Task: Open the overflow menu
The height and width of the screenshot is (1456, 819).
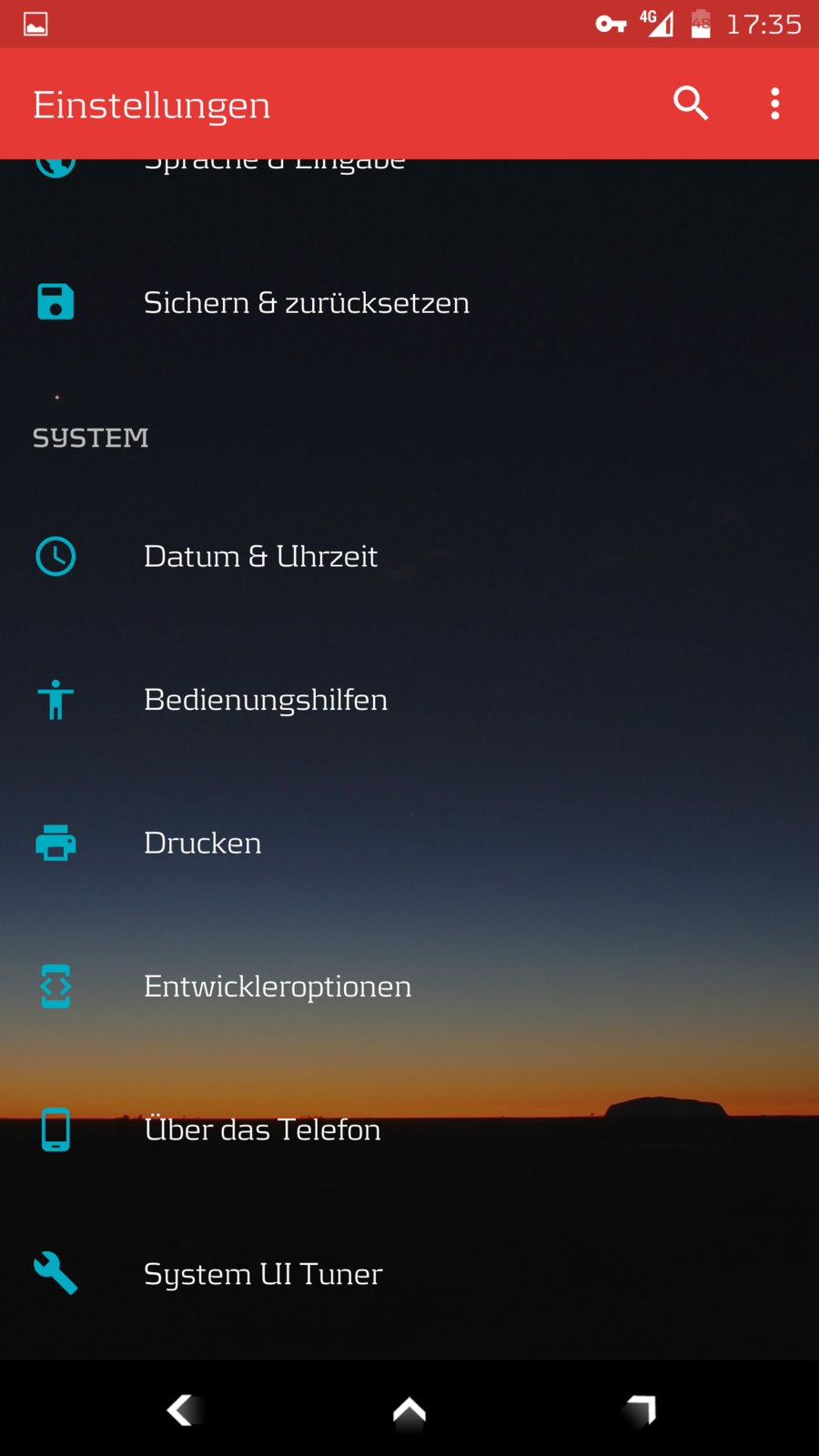Action: click(x=774, y=104)
